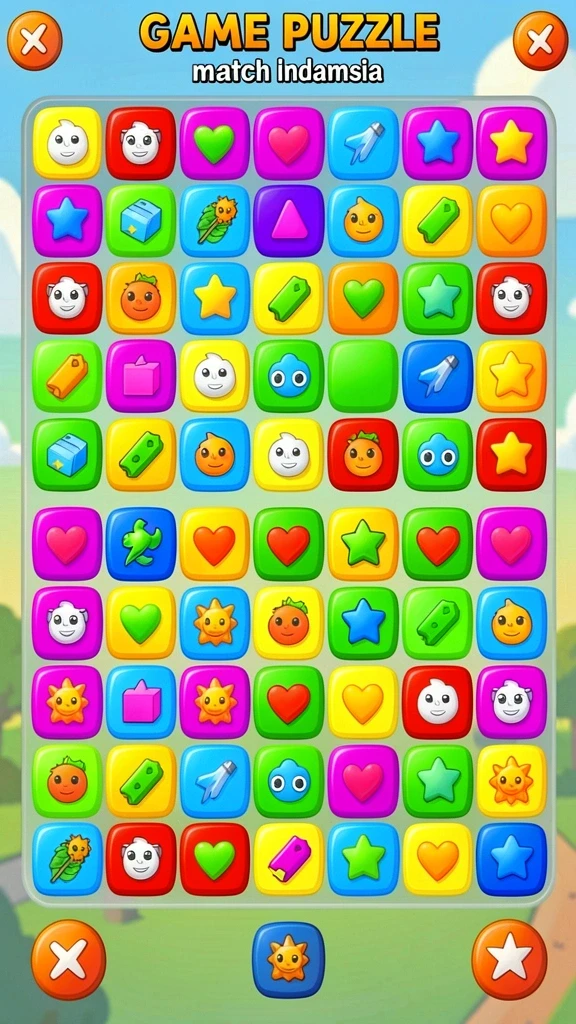Tap the dark blue tile with the blue star
Viewport: 576px width, 1024px height.
[x=511, y=859]
